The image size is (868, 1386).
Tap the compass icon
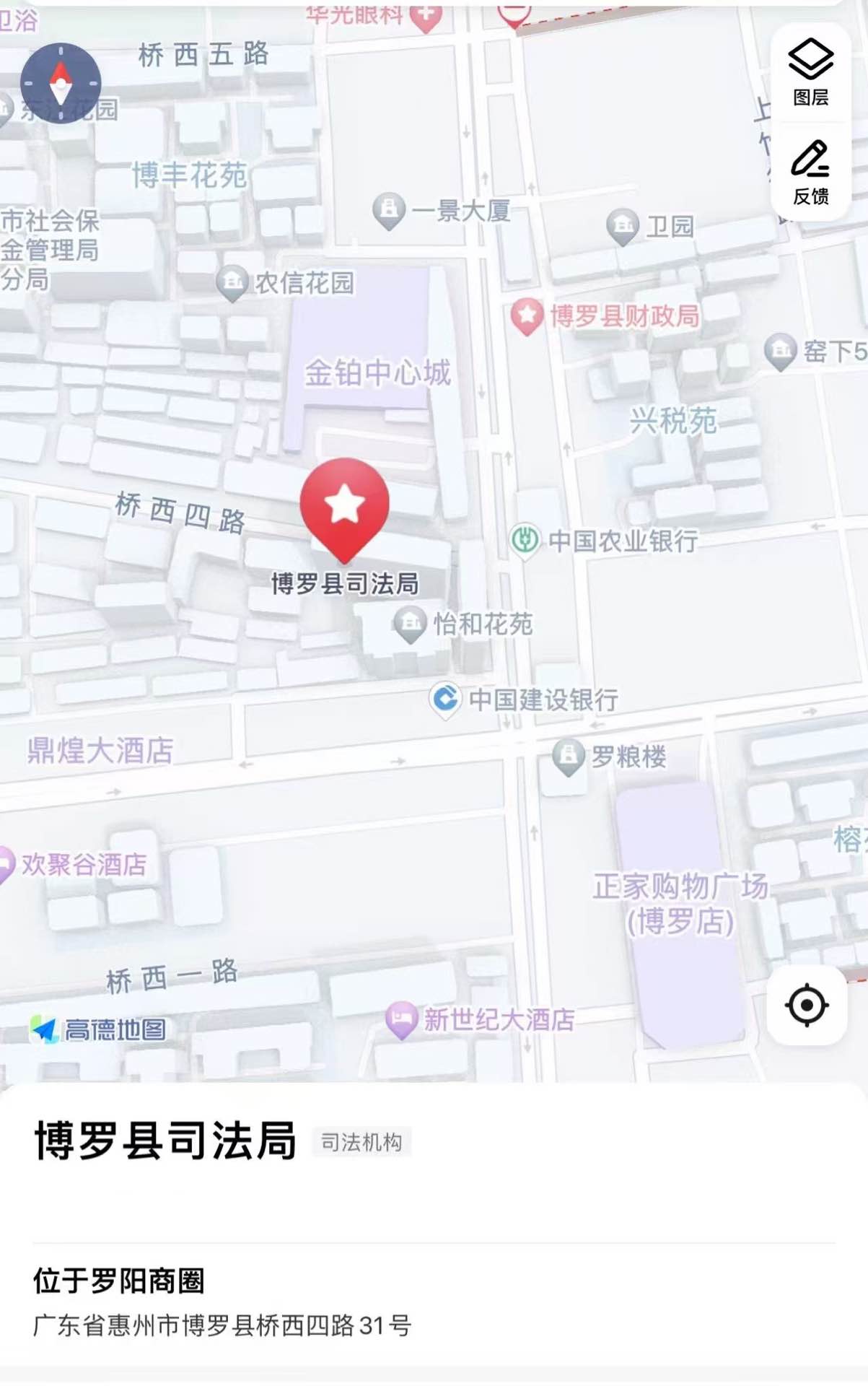pyautogui.click(x=61, y=83)
